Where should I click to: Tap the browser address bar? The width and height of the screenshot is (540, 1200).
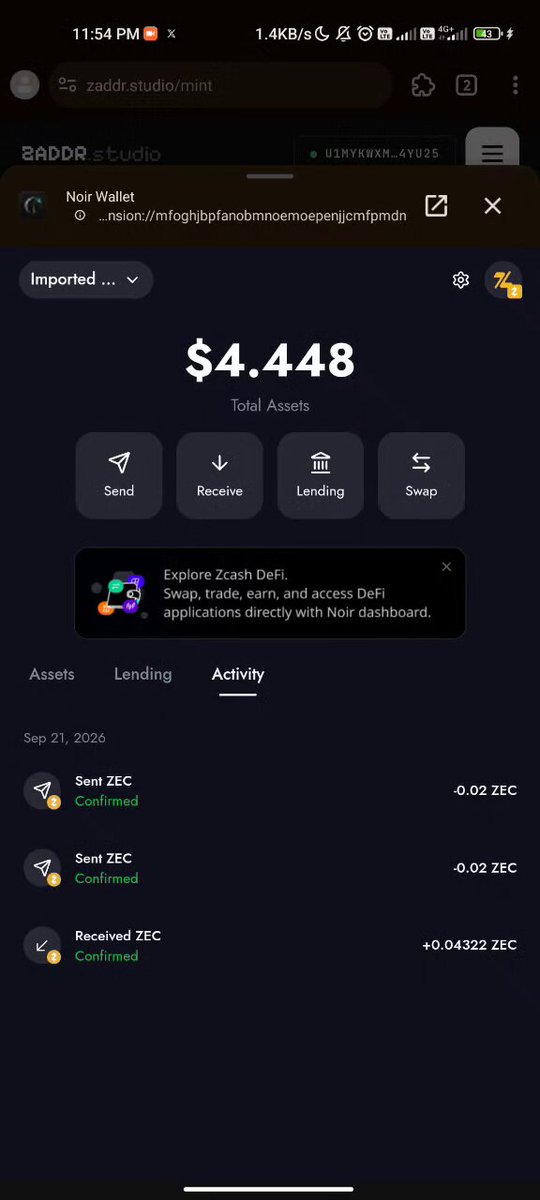pos(220,85)
